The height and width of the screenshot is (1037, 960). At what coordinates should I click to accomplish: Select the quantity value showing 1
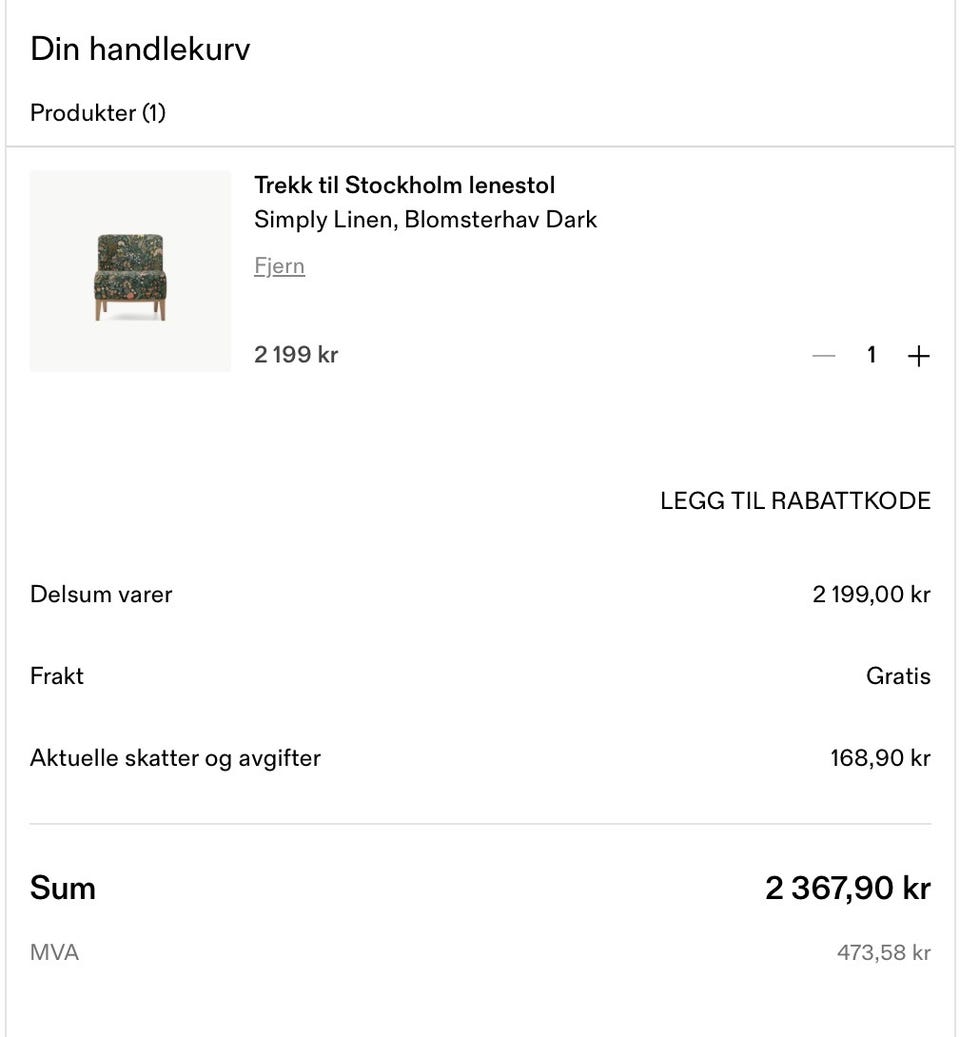871,354
